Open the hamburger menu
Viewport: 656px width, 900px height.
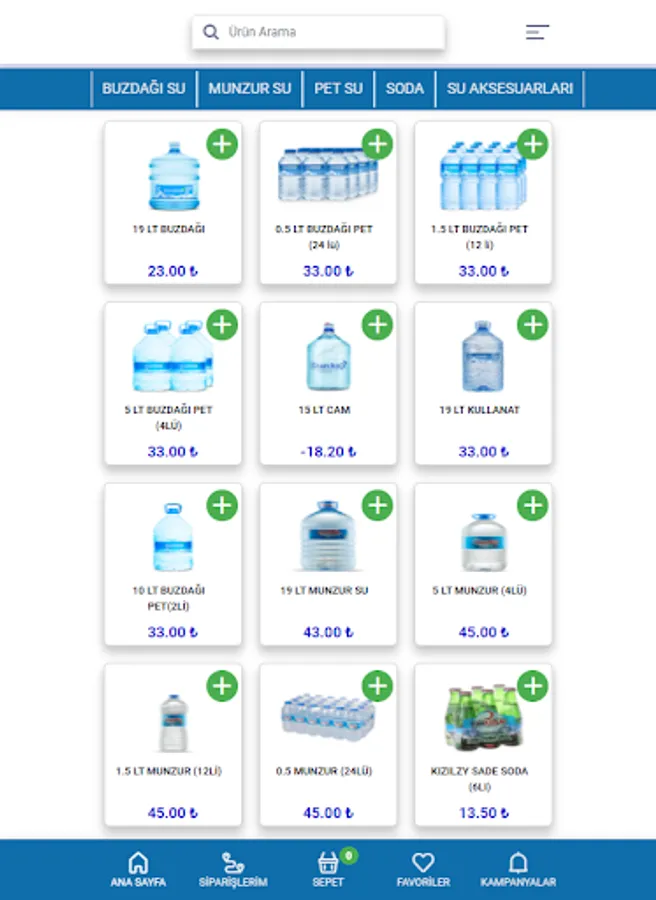[x=538, y=32]
